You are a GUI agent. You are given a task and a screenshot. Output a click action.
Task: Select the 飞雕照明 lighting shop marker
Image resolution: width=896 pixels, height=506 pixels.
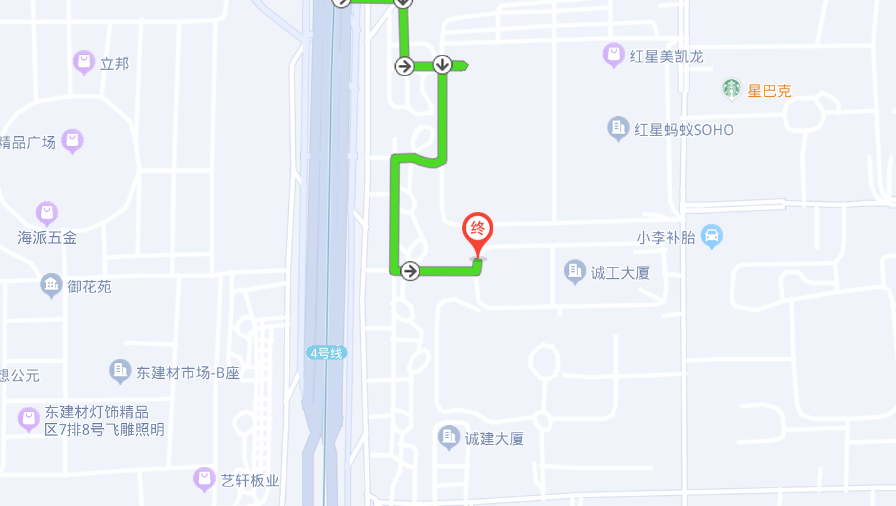(29, 420)
